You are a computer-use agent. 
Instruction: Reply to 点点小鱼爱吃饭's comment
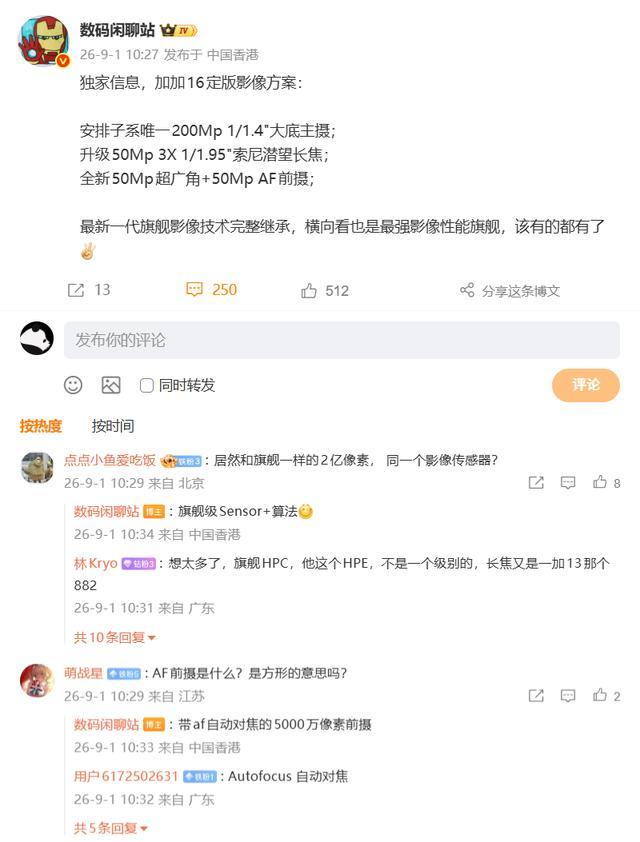pos(568,482)
